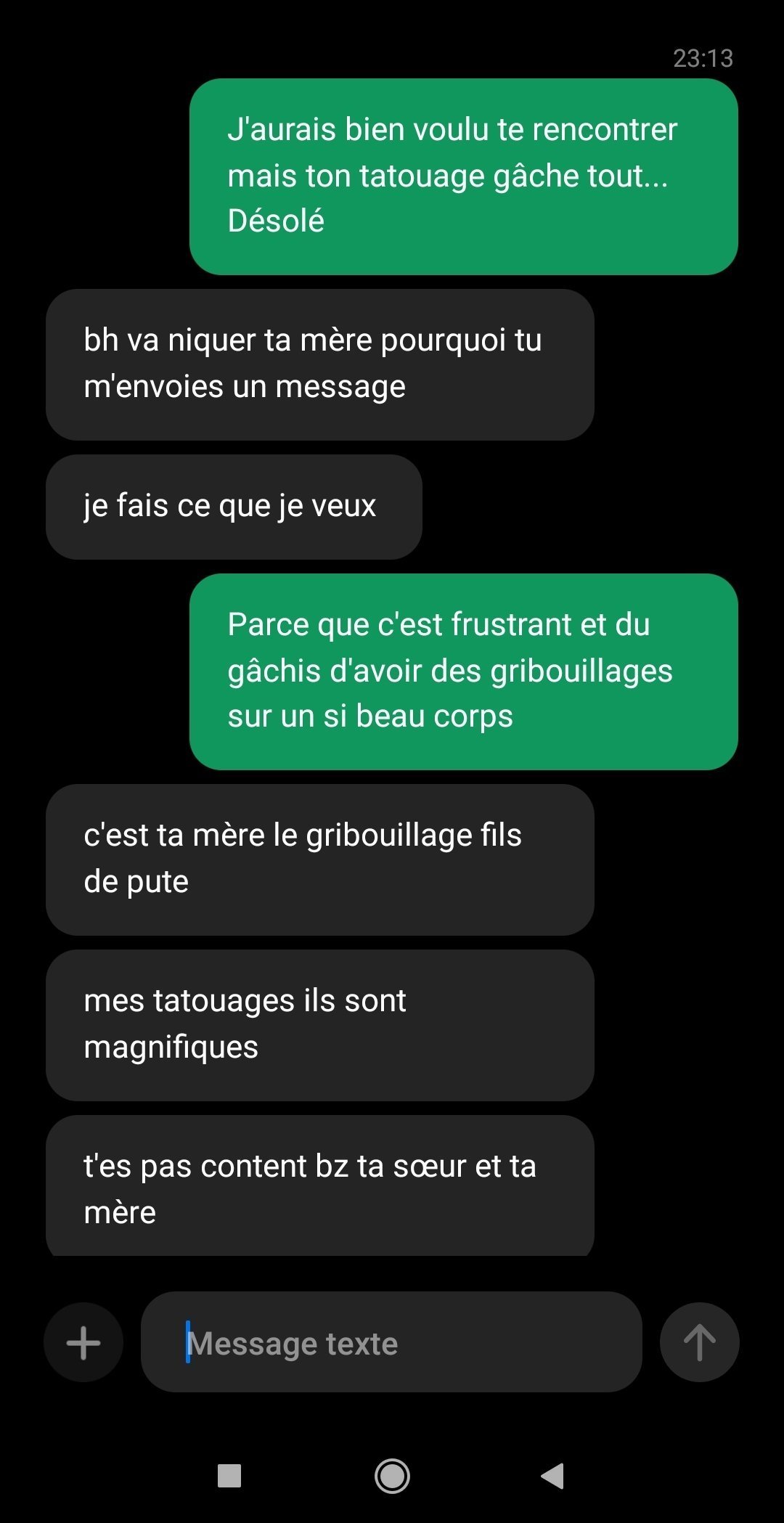Open the plus attachment menu

tap(83, 1342)
